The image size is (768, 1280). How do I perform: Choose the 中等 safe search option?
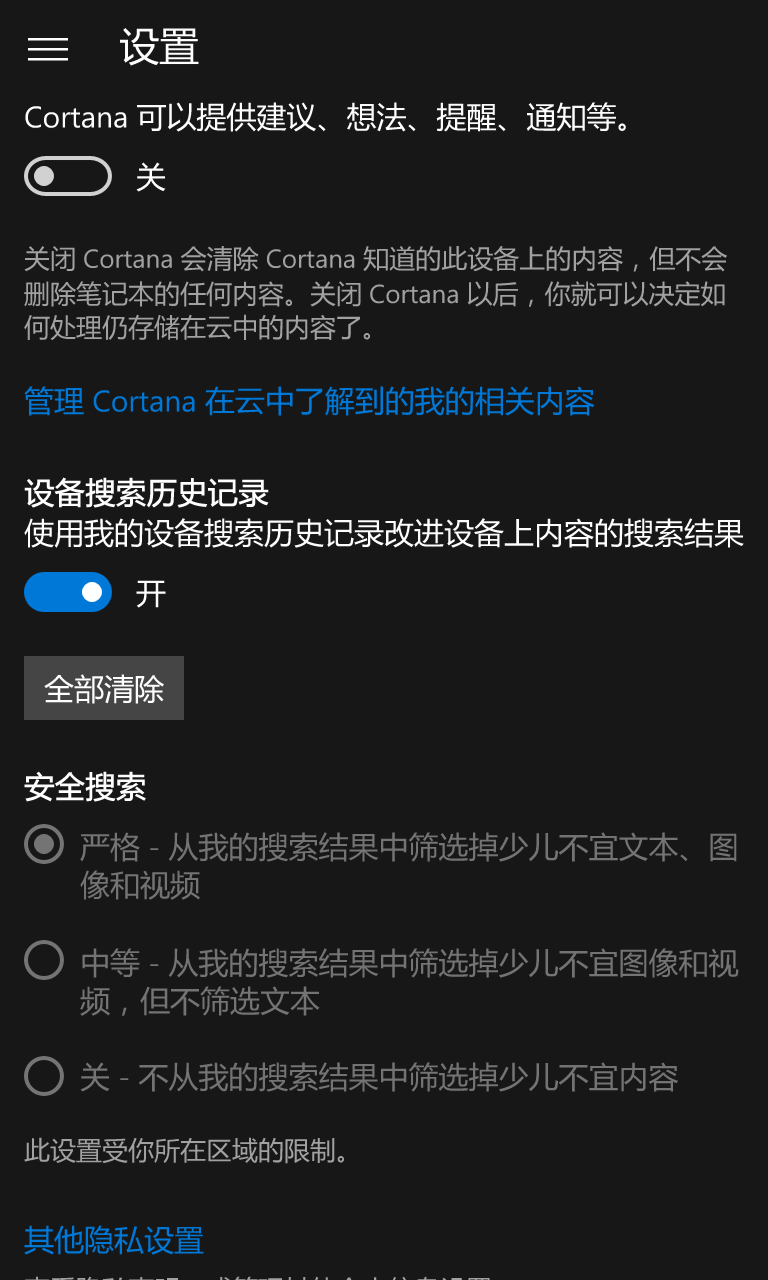click(x=44, y=961)
